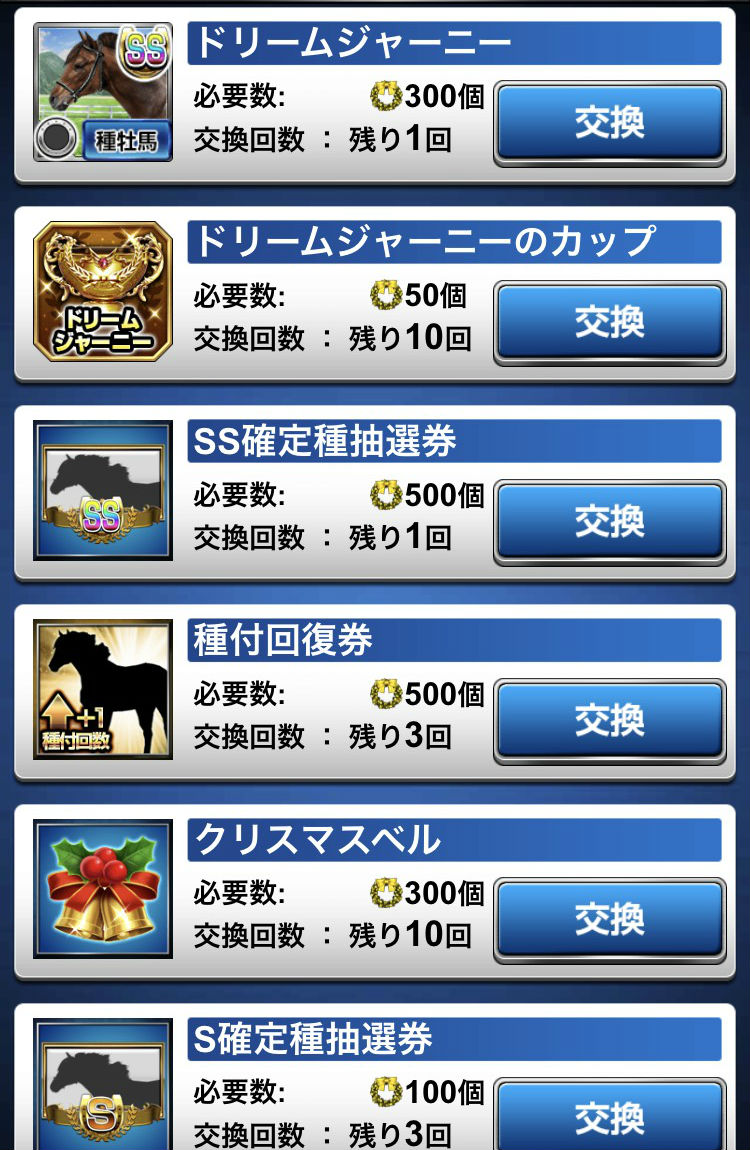Exchange medals for 種付回復券
The image size is (750, 1150).
pos(609,720)
